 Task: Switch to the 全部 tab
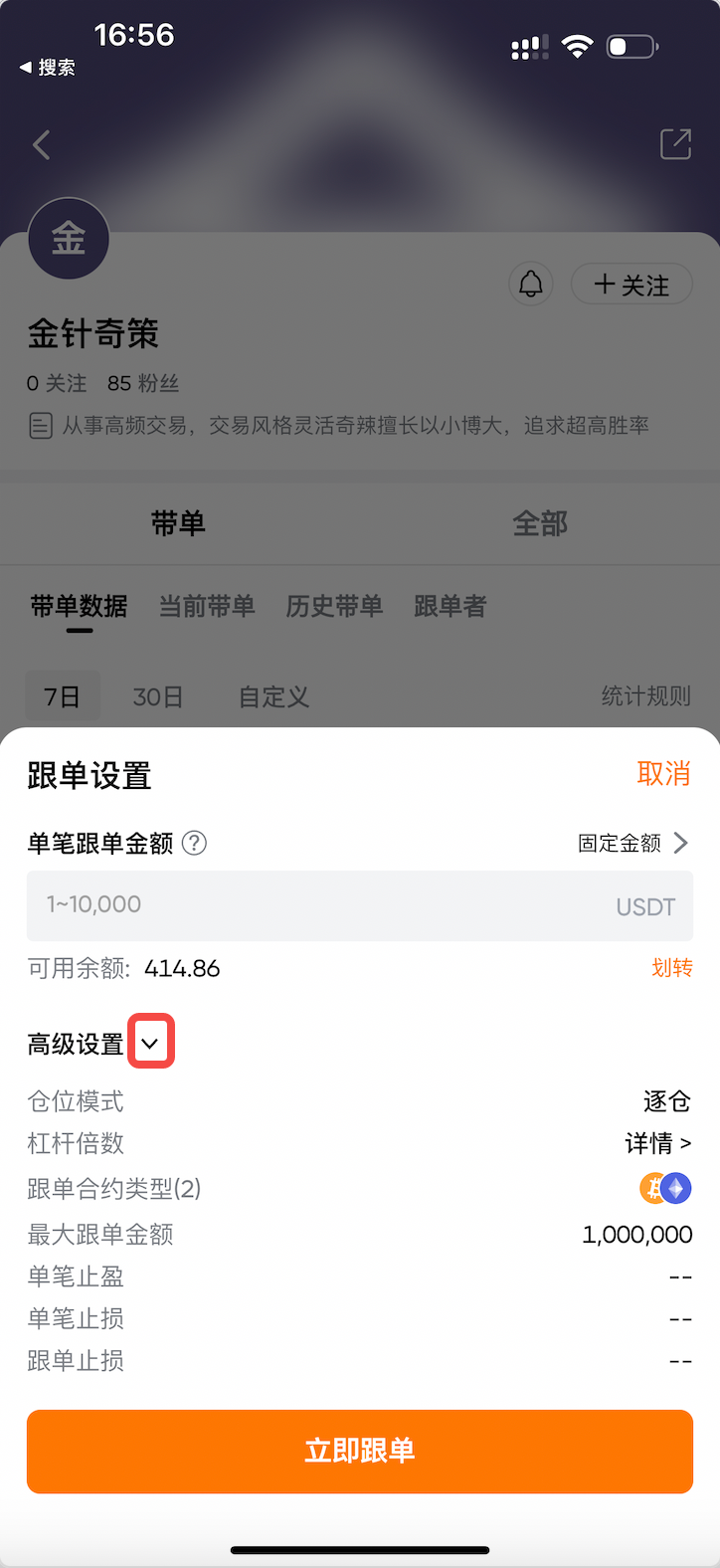539,523
